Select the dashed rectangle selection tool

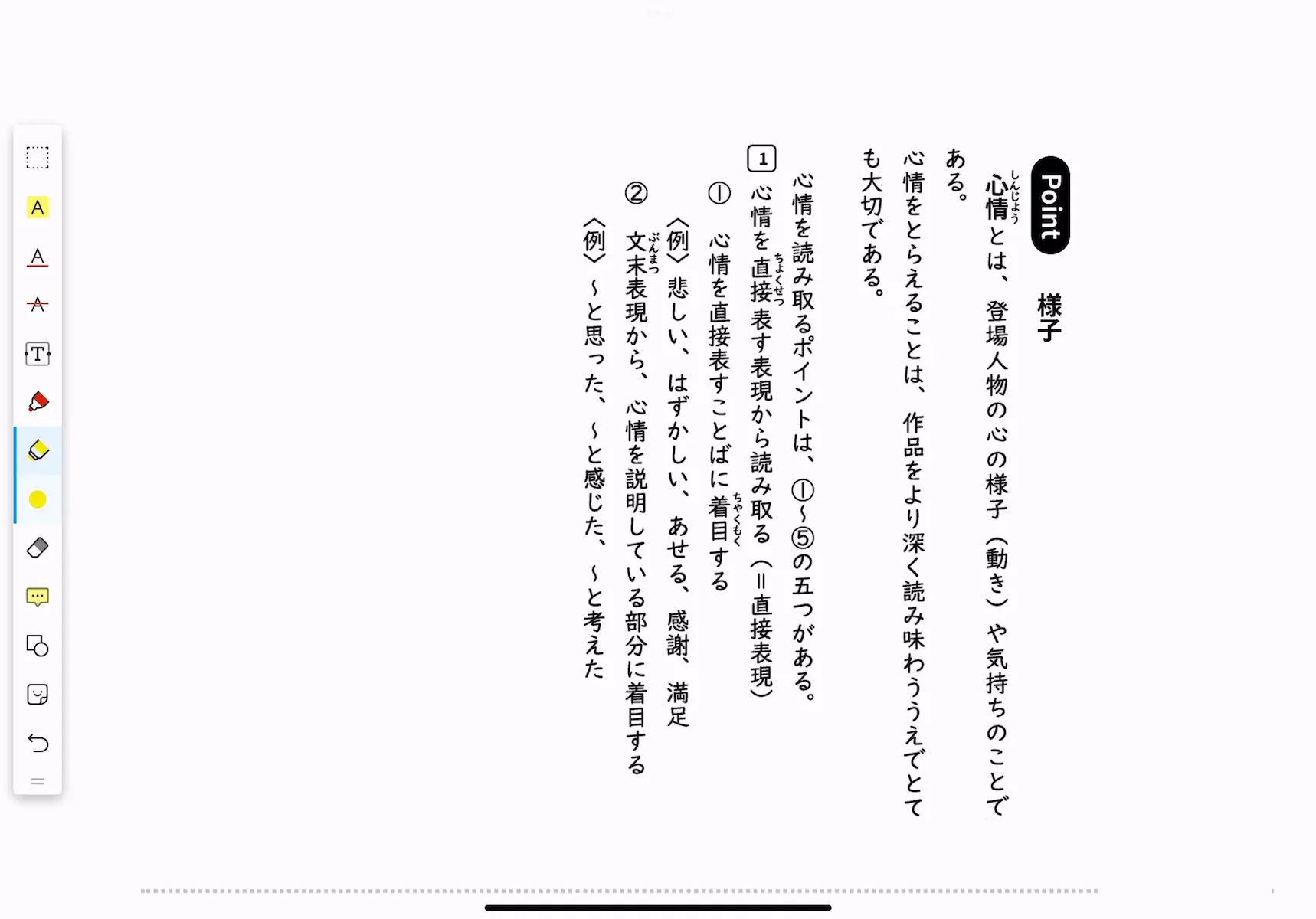tap(38, 158)
